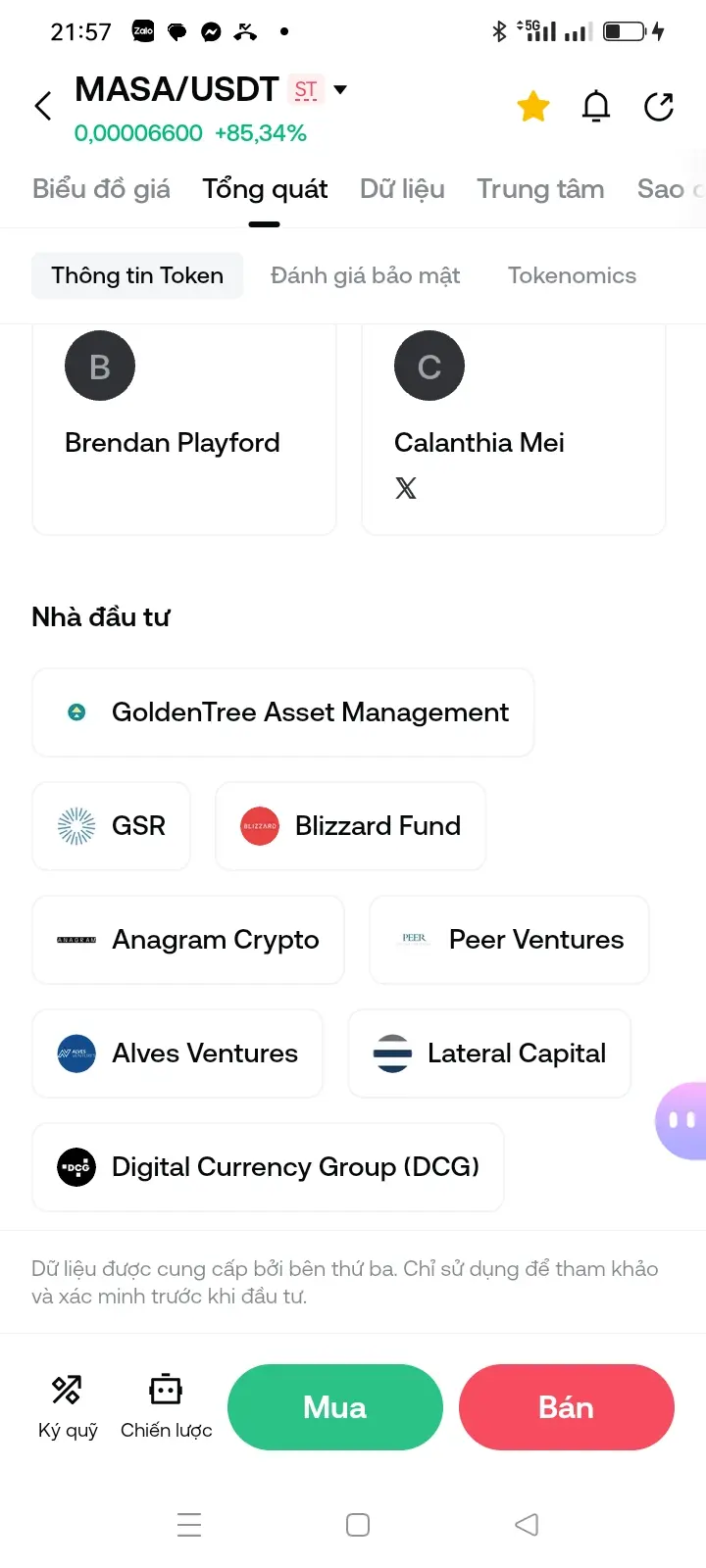Remove MASA/USDT from favorites star

click(x=533, y=106)
